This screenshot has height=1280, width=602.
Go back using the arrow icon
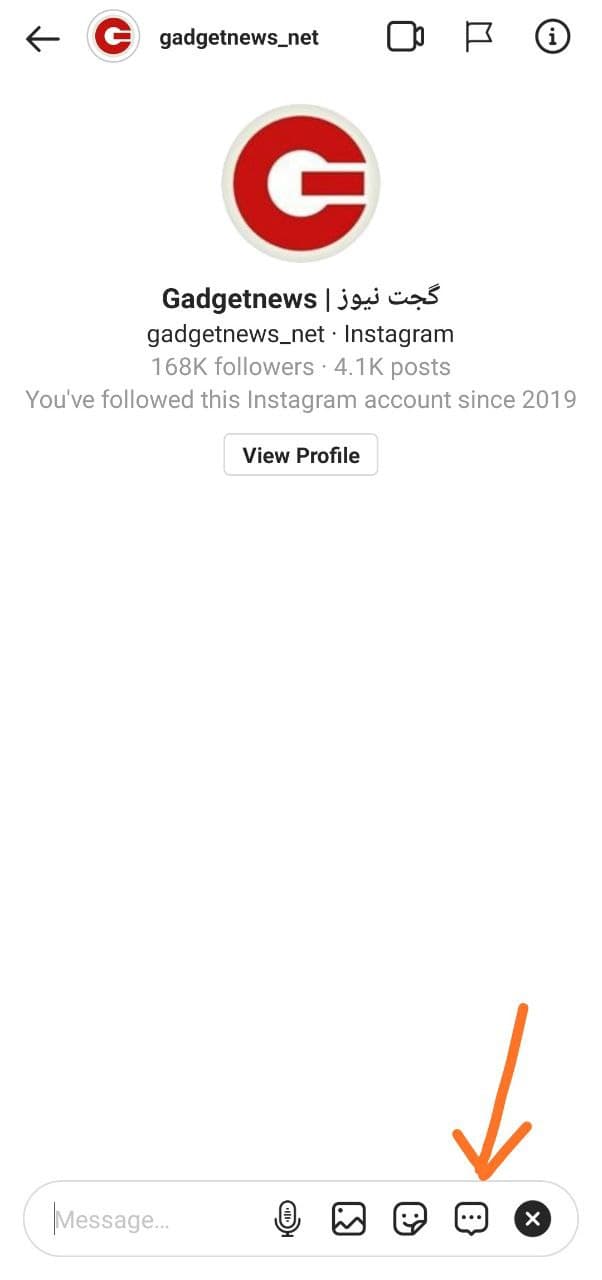point(43,39)
